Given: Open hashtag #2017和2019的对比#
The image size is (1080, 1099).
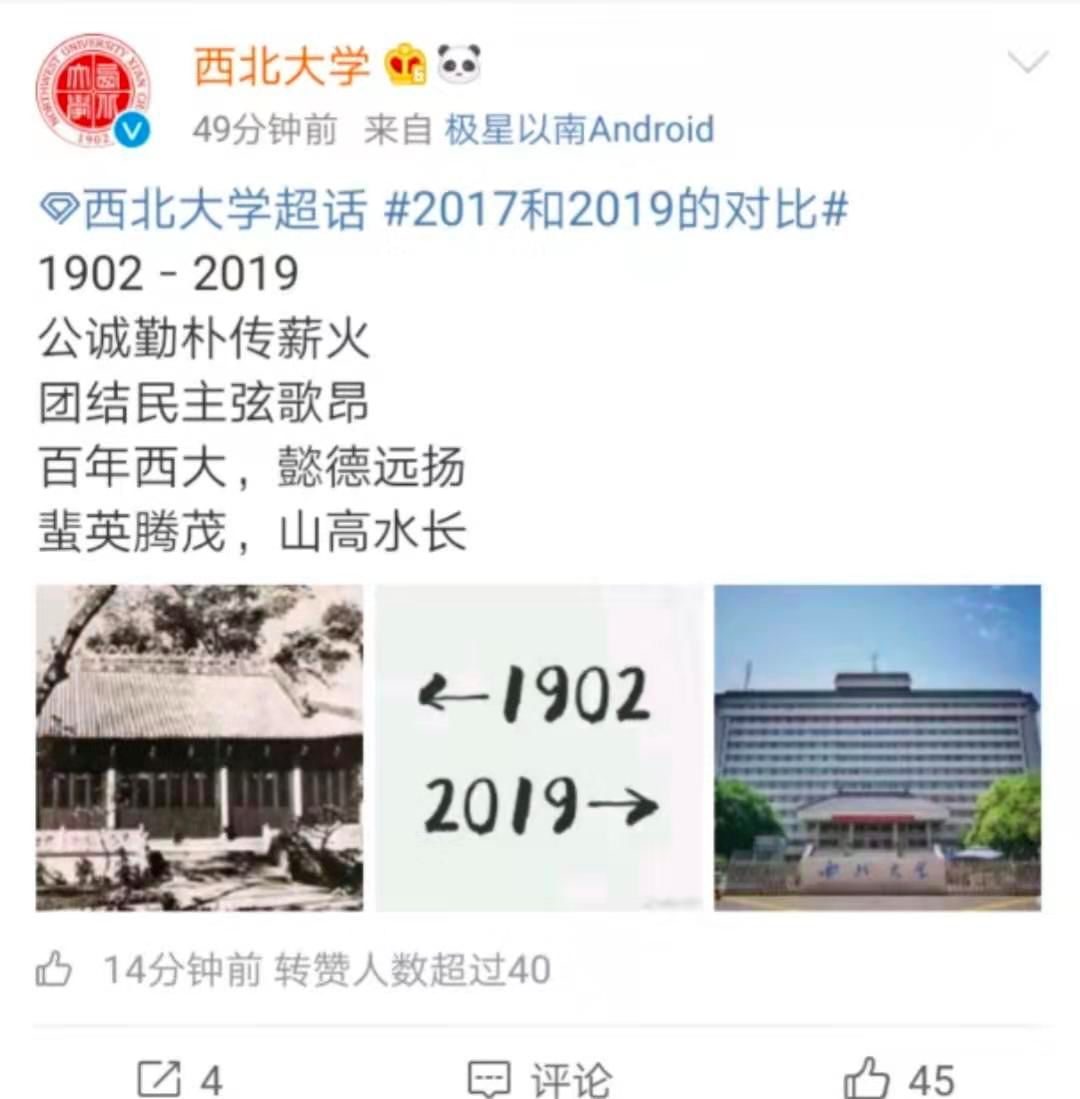Looking at the screenshot, I should coord(616,211).
